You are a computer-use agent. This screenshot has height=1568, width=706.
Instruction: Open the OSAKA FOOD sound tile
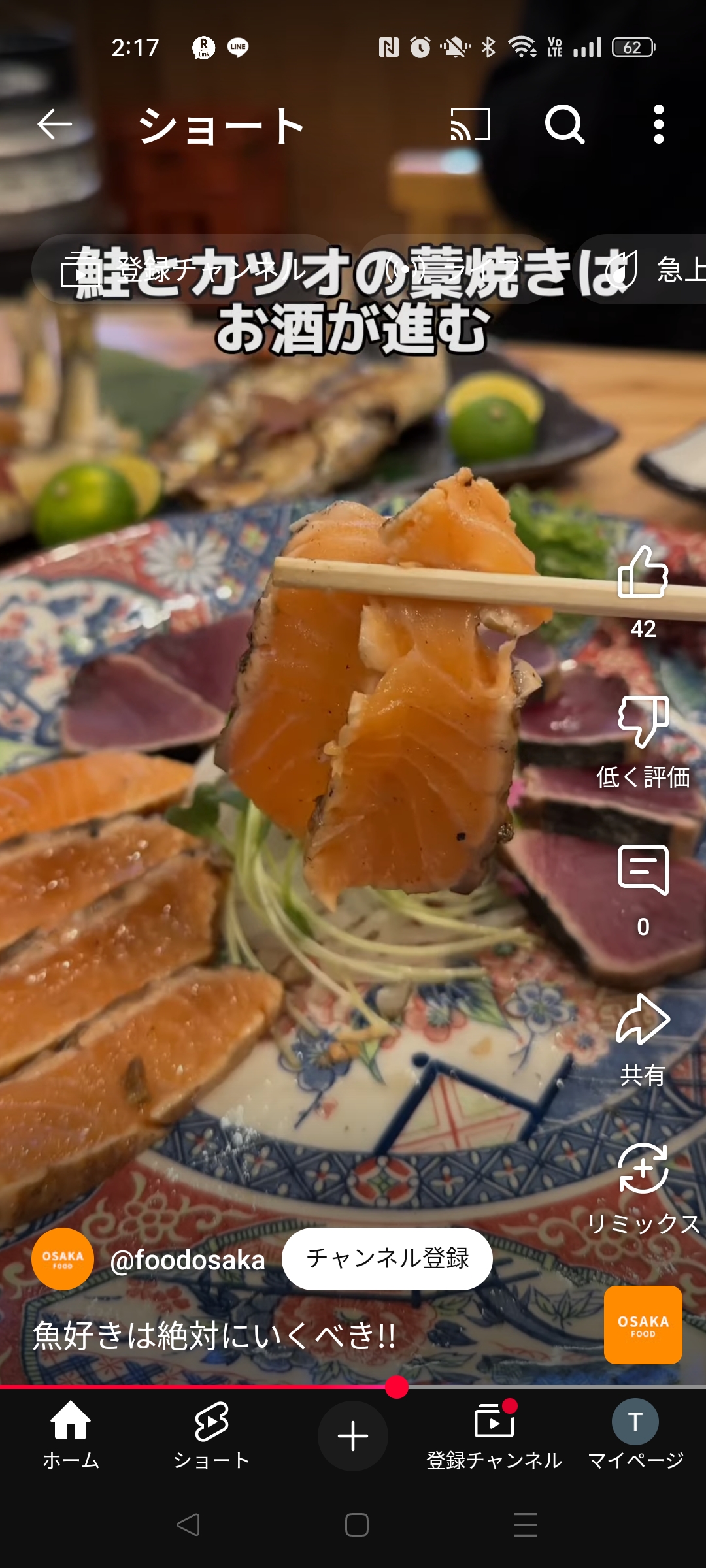click(643, 1325)
